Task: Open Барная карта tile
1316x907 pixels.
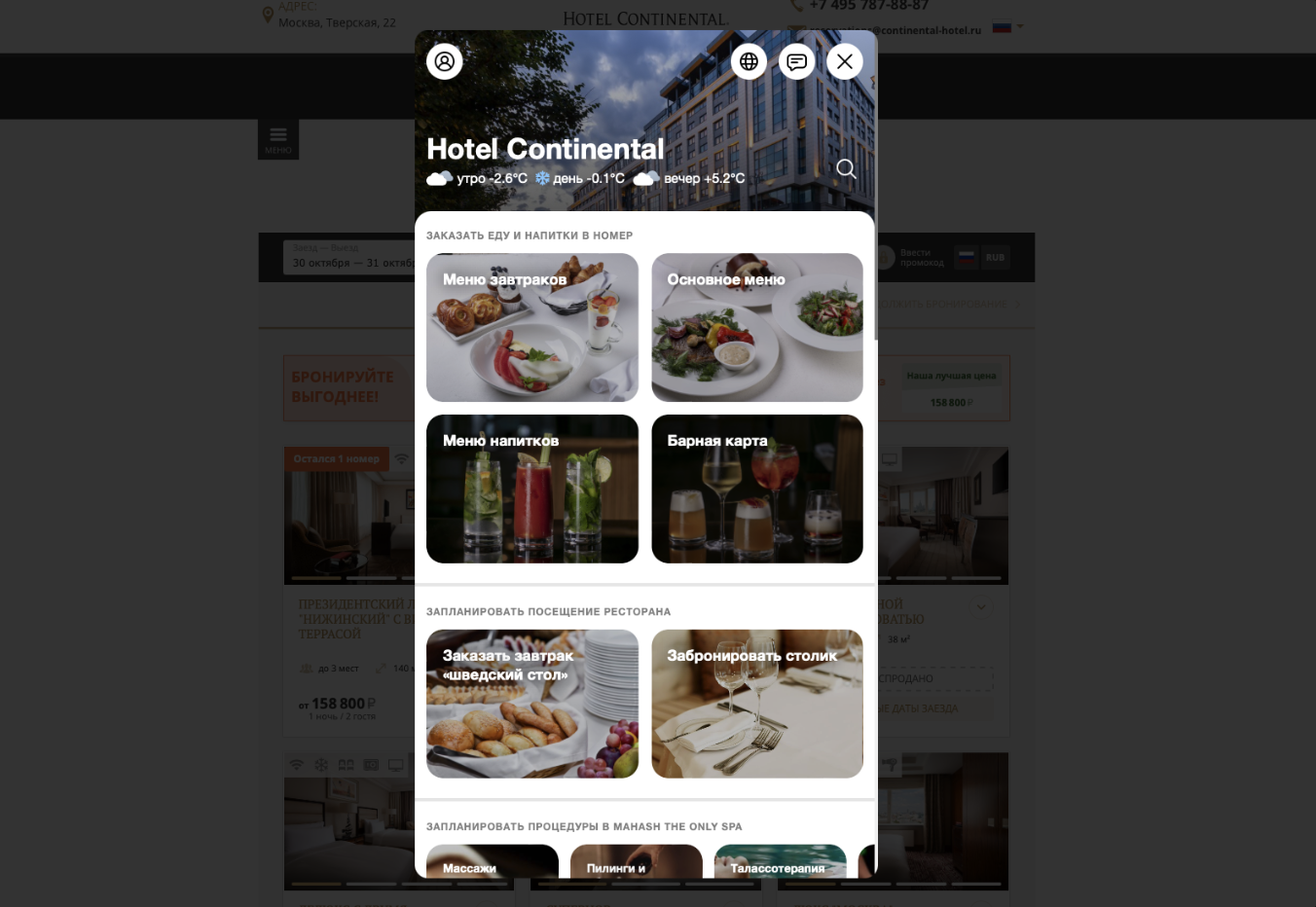Action: tap(756, 489)
